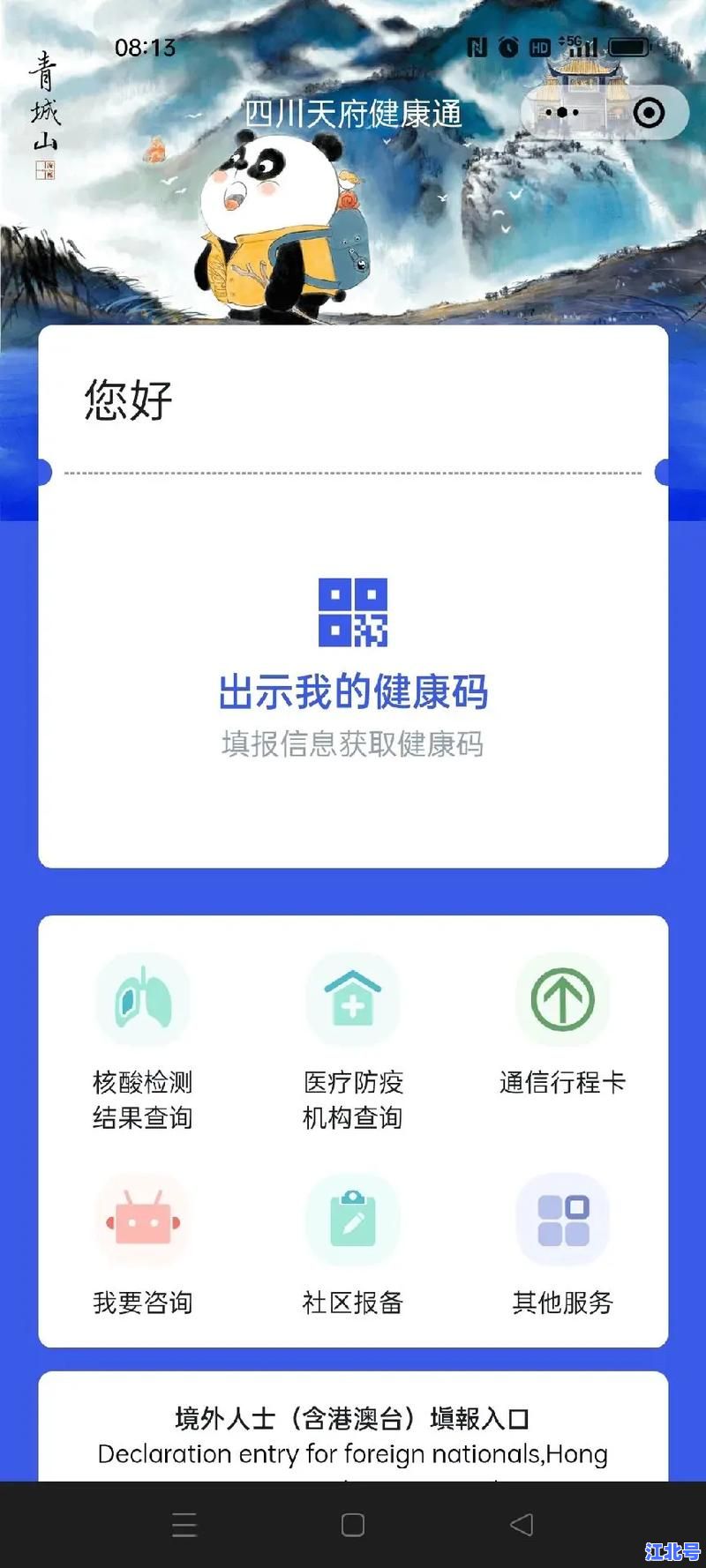Tap the 5G network indicator
This screenshot has width=706, height=1568.
[x=574, y=44]
